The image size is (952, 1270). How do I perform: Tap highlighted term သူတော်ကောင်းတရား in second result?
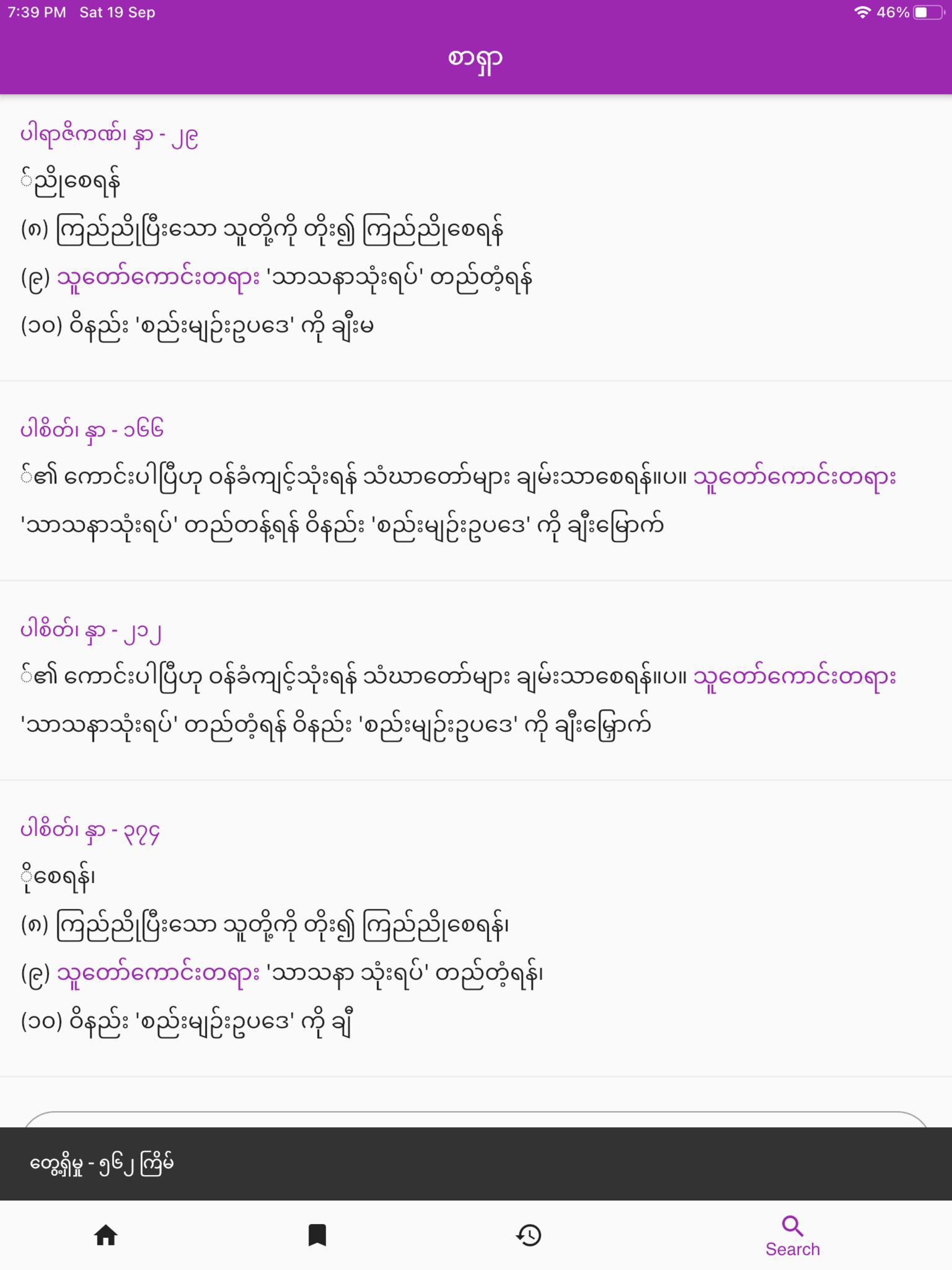coord(795,476)
